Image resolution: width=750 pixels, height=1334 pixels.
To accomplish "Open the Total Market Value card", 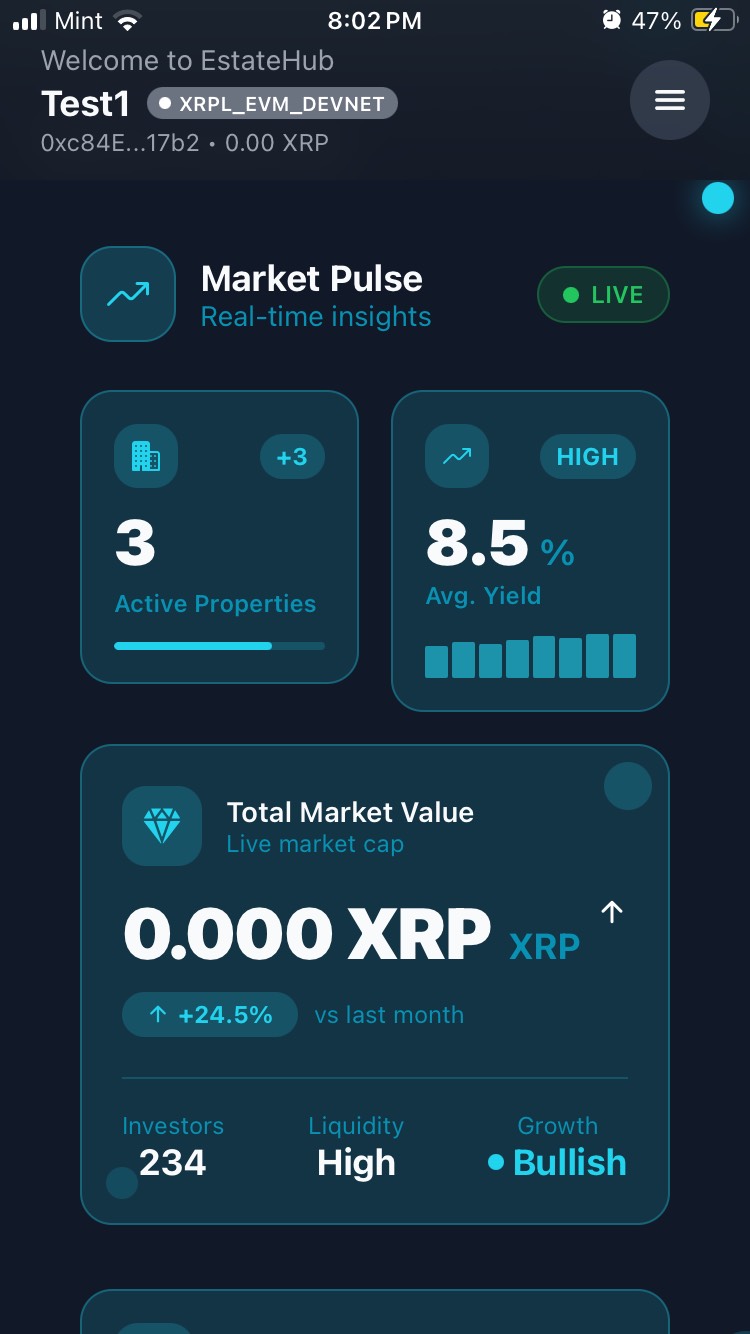I will (374, 983).
